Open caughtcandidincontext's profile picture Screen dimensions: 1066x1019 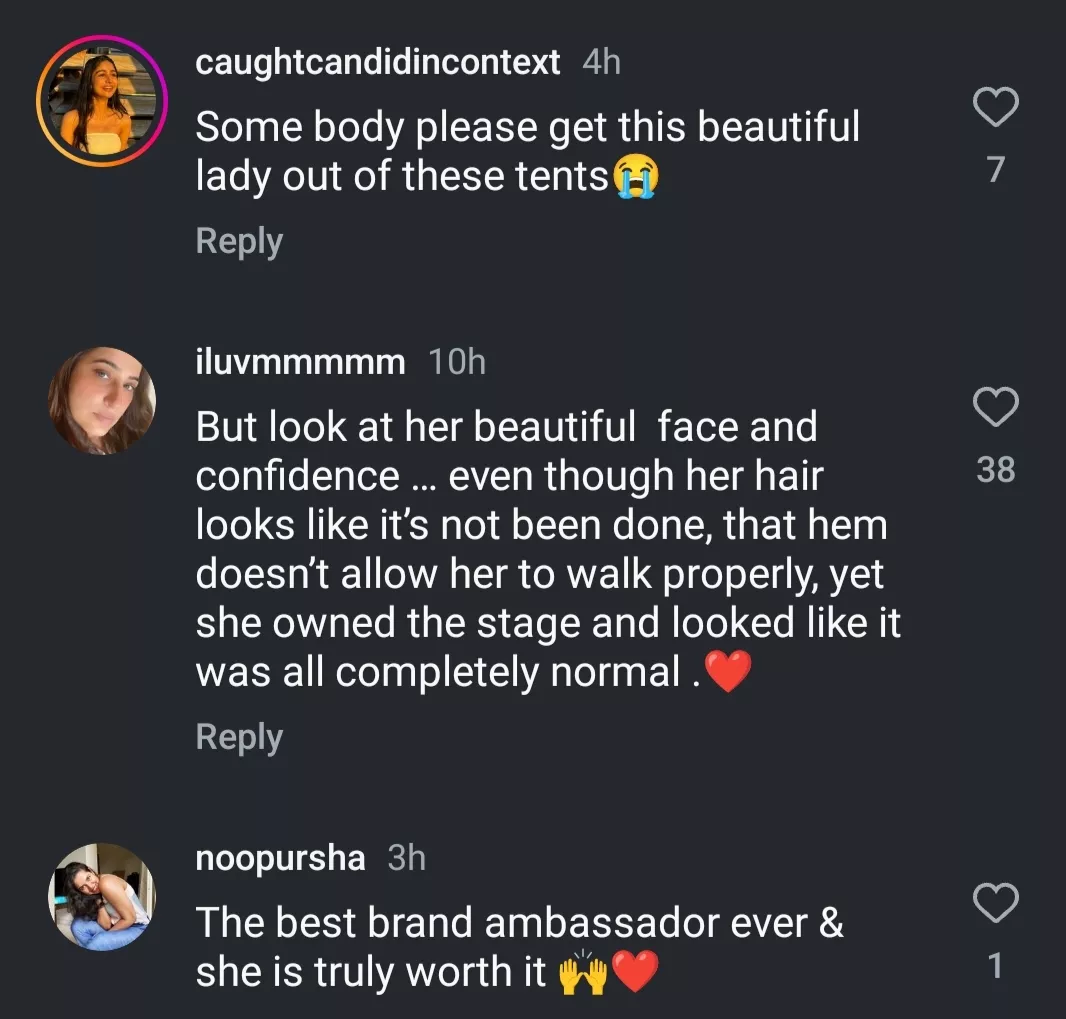click(x=102, y=101)
